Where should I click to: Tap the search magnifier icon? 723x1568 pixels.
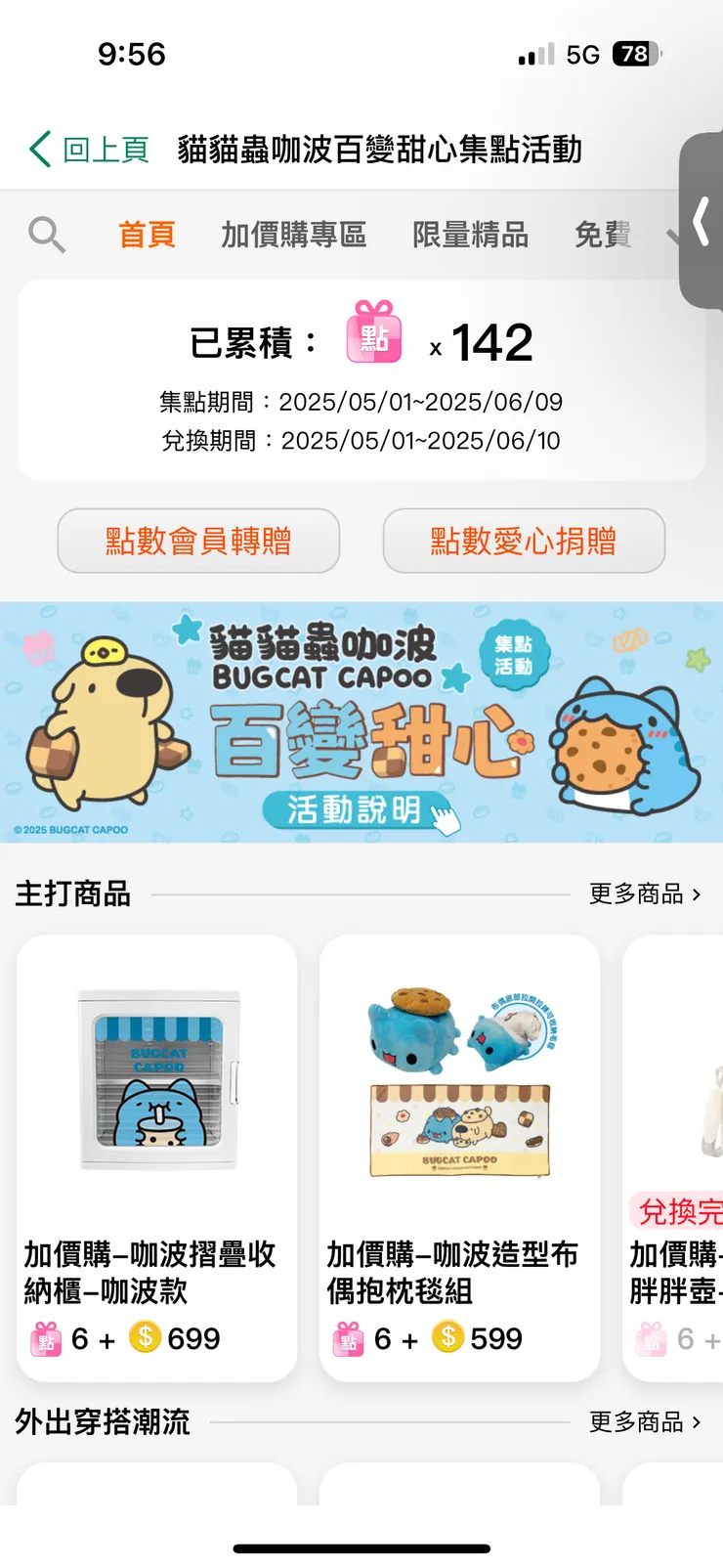point(46,235)
